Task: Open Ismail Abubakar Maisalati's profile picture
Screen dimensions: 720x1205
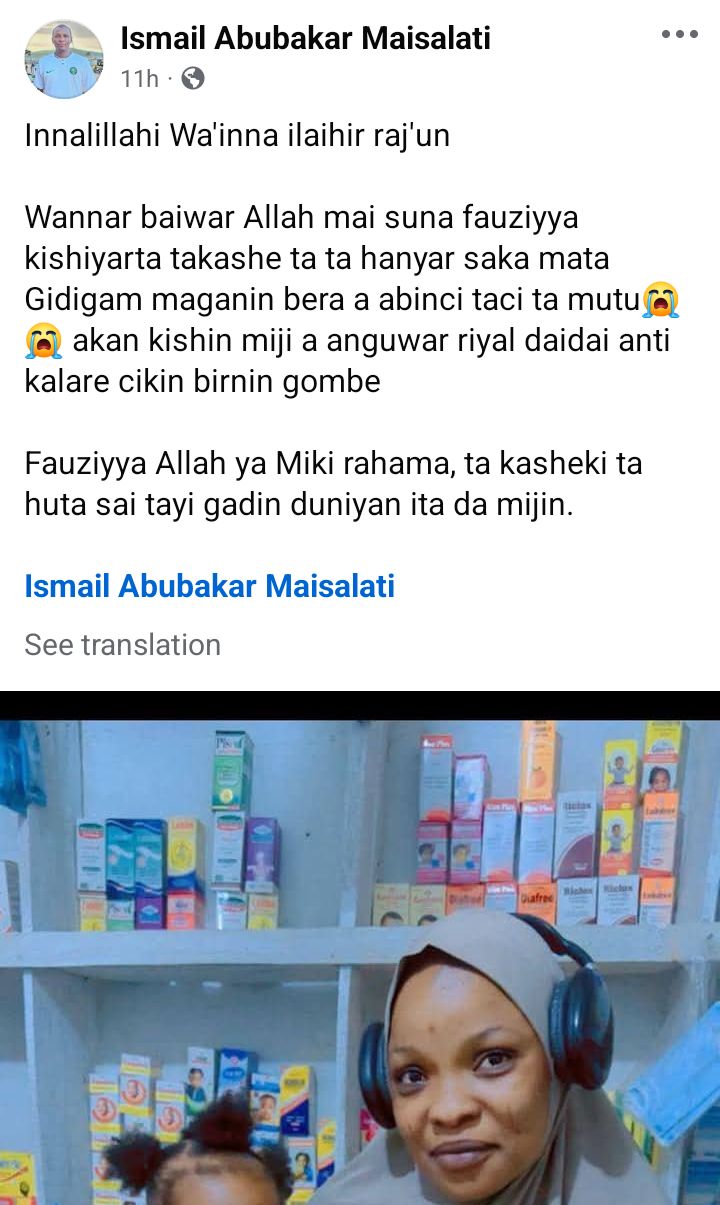Action: point(63,59)
